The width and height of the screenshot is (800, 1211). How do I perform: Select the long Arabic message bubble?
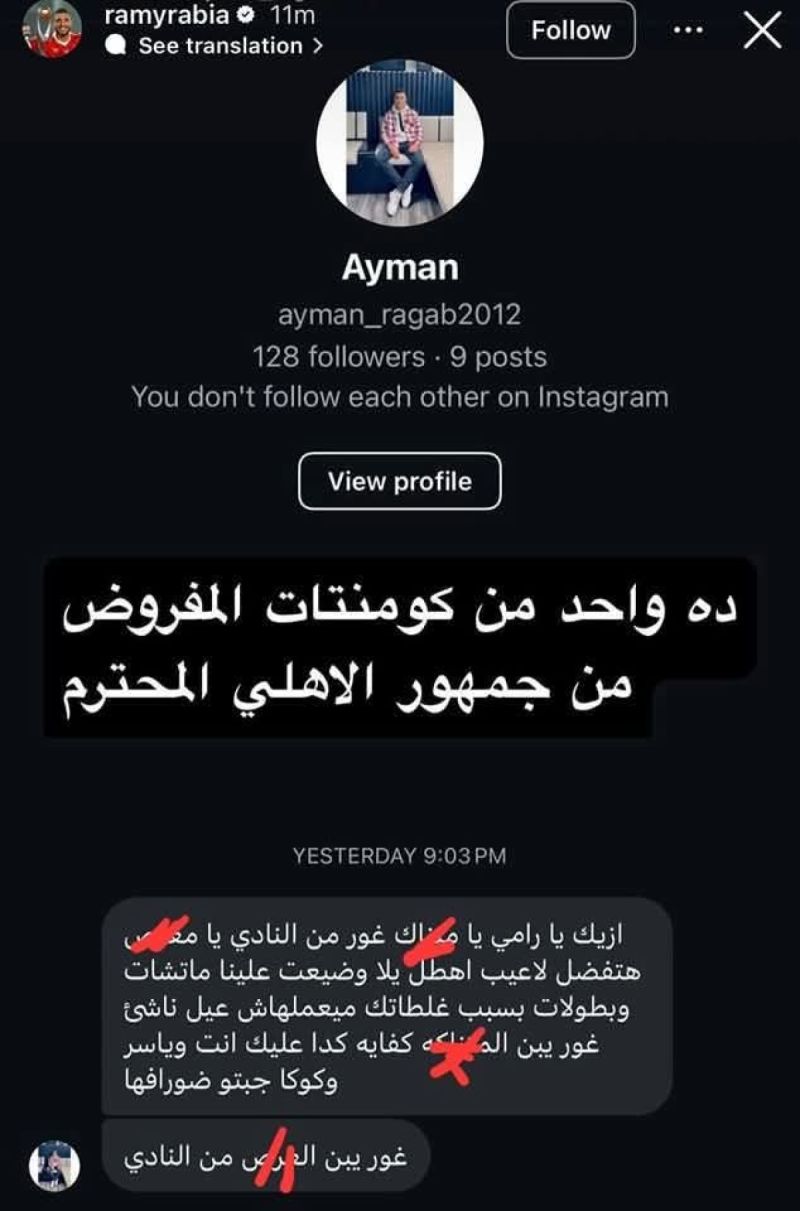click(x=400, y=1000)
